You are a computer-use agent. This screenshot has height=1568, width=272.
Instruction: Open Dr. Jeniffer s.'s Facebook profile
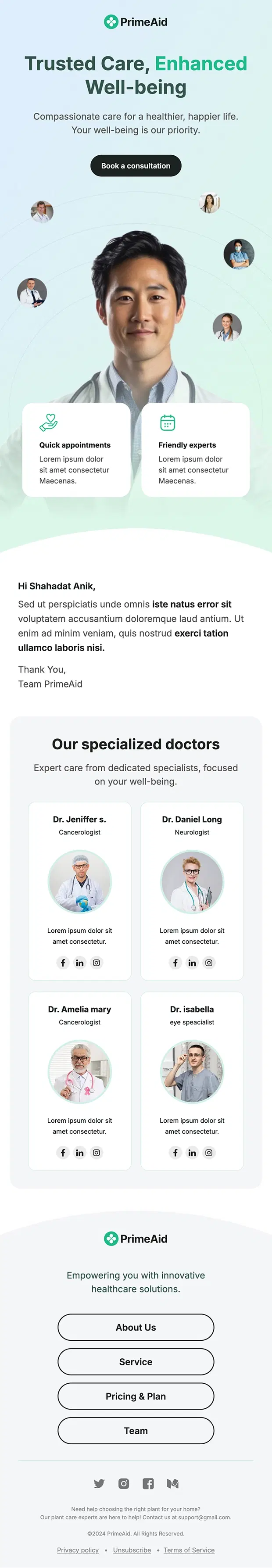click(x=63, y=963)
